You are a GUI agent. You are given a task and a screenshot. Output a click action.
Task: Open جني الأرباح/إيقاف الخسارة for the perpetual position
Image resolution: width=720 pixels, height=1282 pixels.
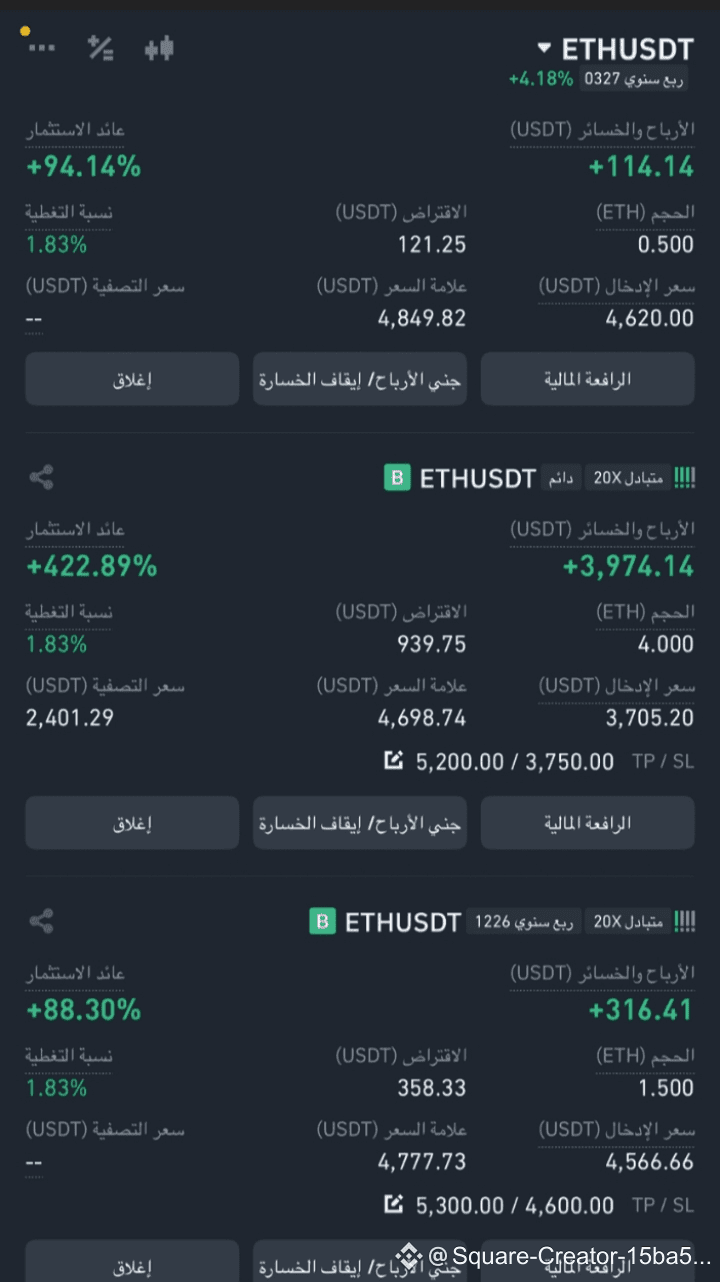click(x=360, y=823)
